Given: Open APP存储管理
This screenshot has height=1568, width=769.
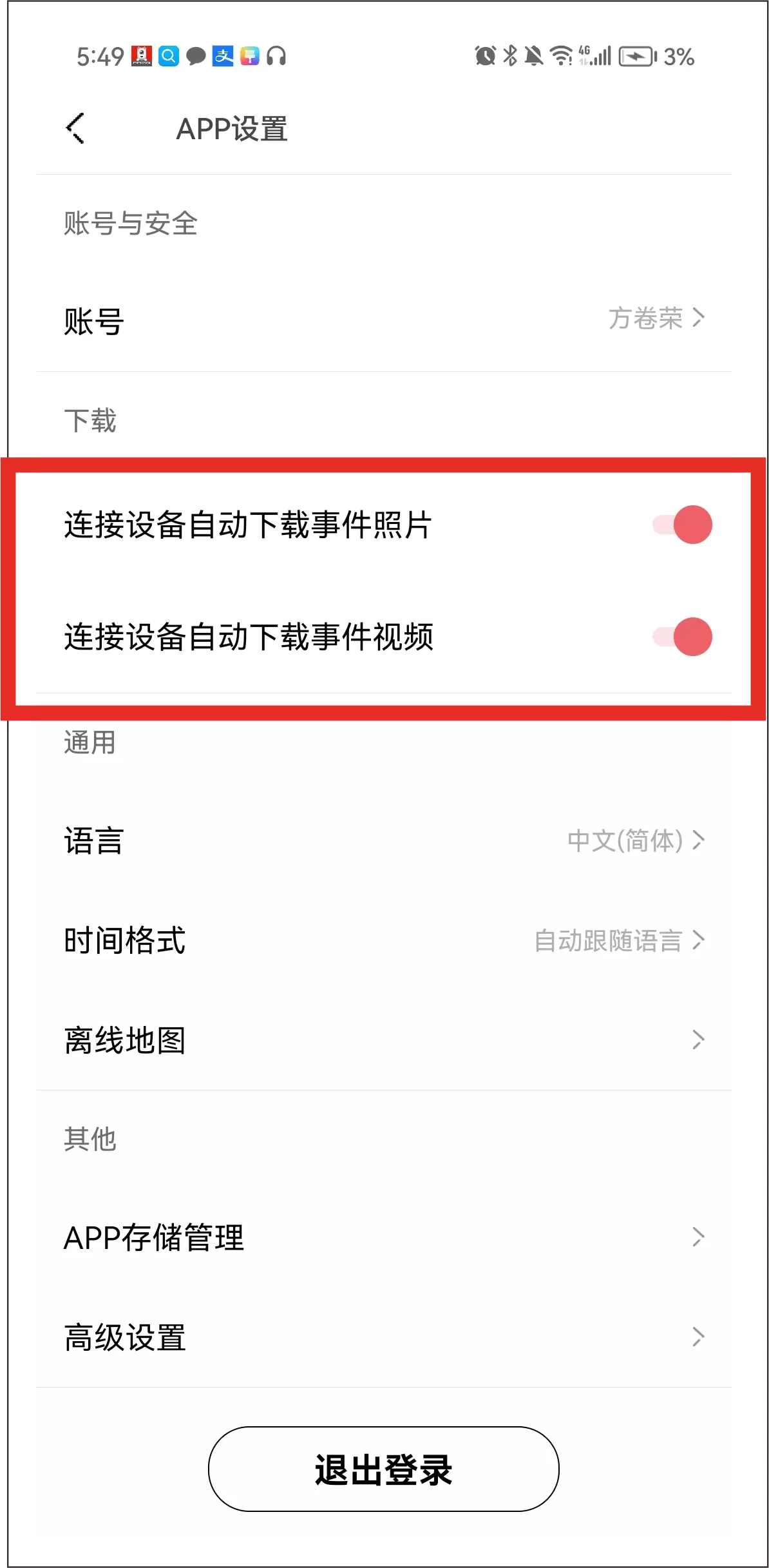Looking at the screenshot, I should [384, 1237].
